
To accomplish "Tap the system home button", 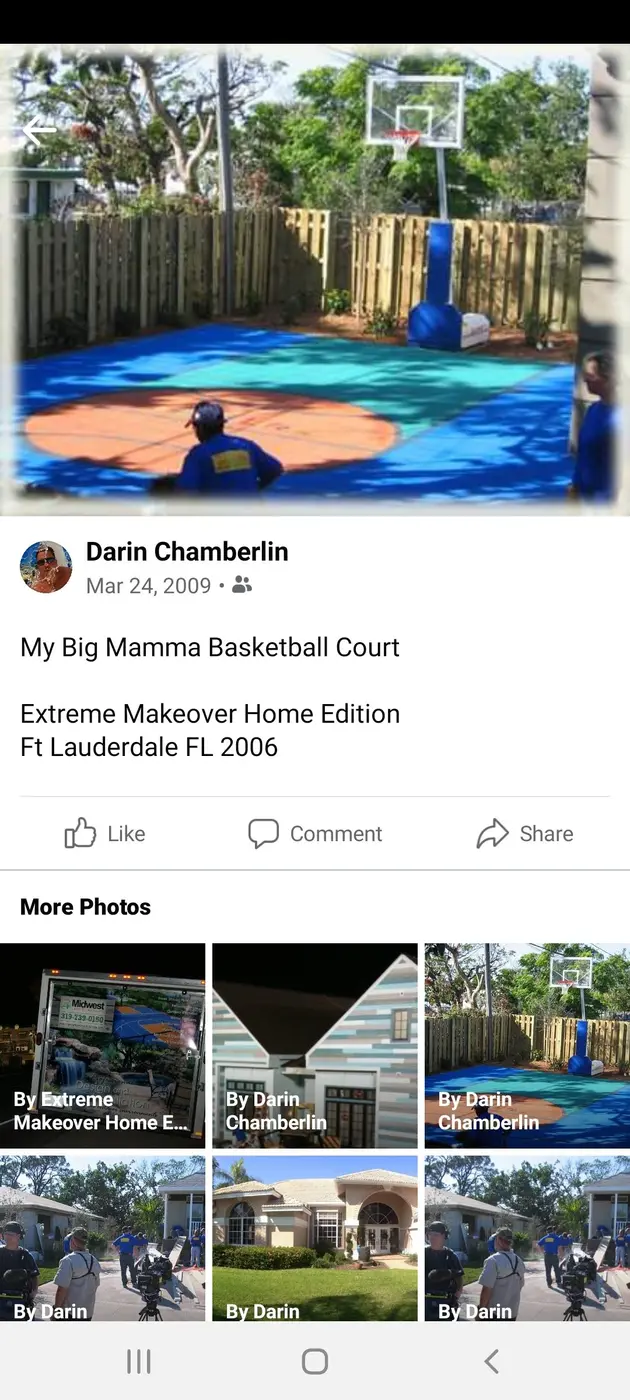I will pyautogui.click(x=315, y=1361).
